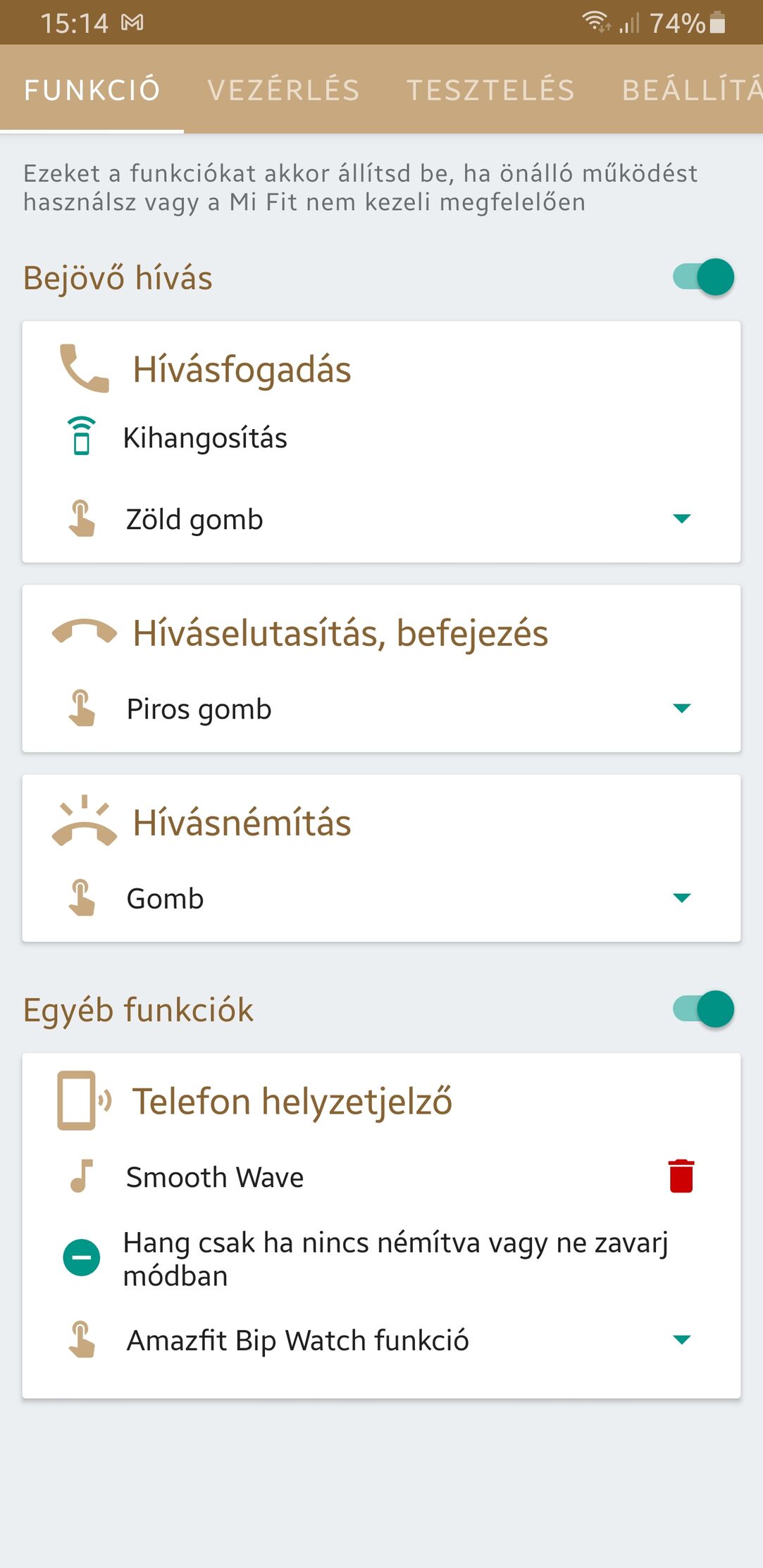The image size is (763, 1568).
Task: Disable the Bejövő hívás switch
Action: [703, 277]
